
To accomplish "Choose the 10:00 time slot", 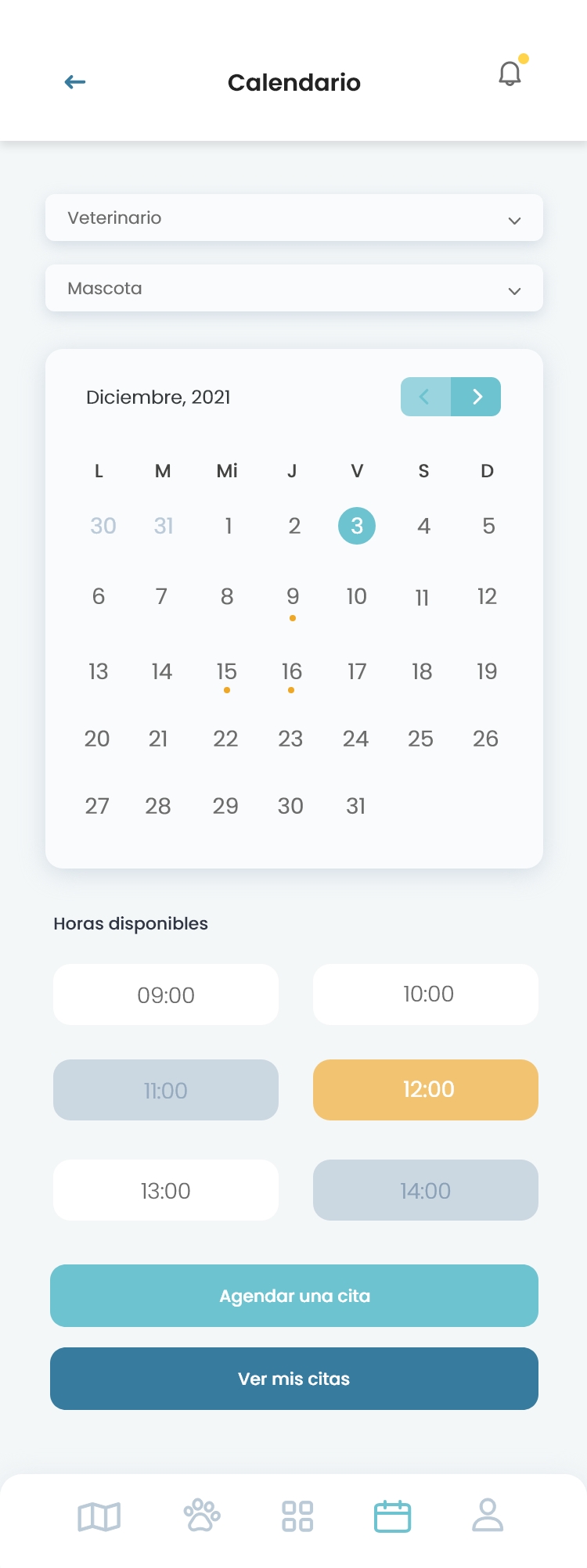I will (x=426, y=994).
